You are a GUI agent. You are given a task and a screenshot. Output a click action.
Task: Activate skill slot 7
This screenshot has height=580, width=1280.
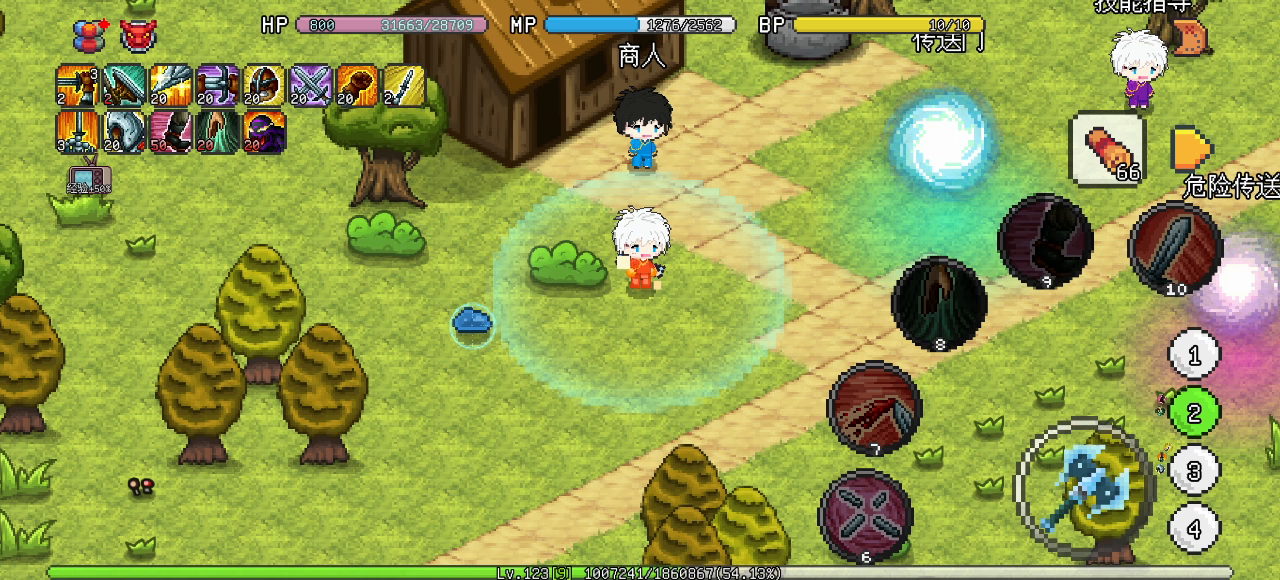tap(875, 408)
